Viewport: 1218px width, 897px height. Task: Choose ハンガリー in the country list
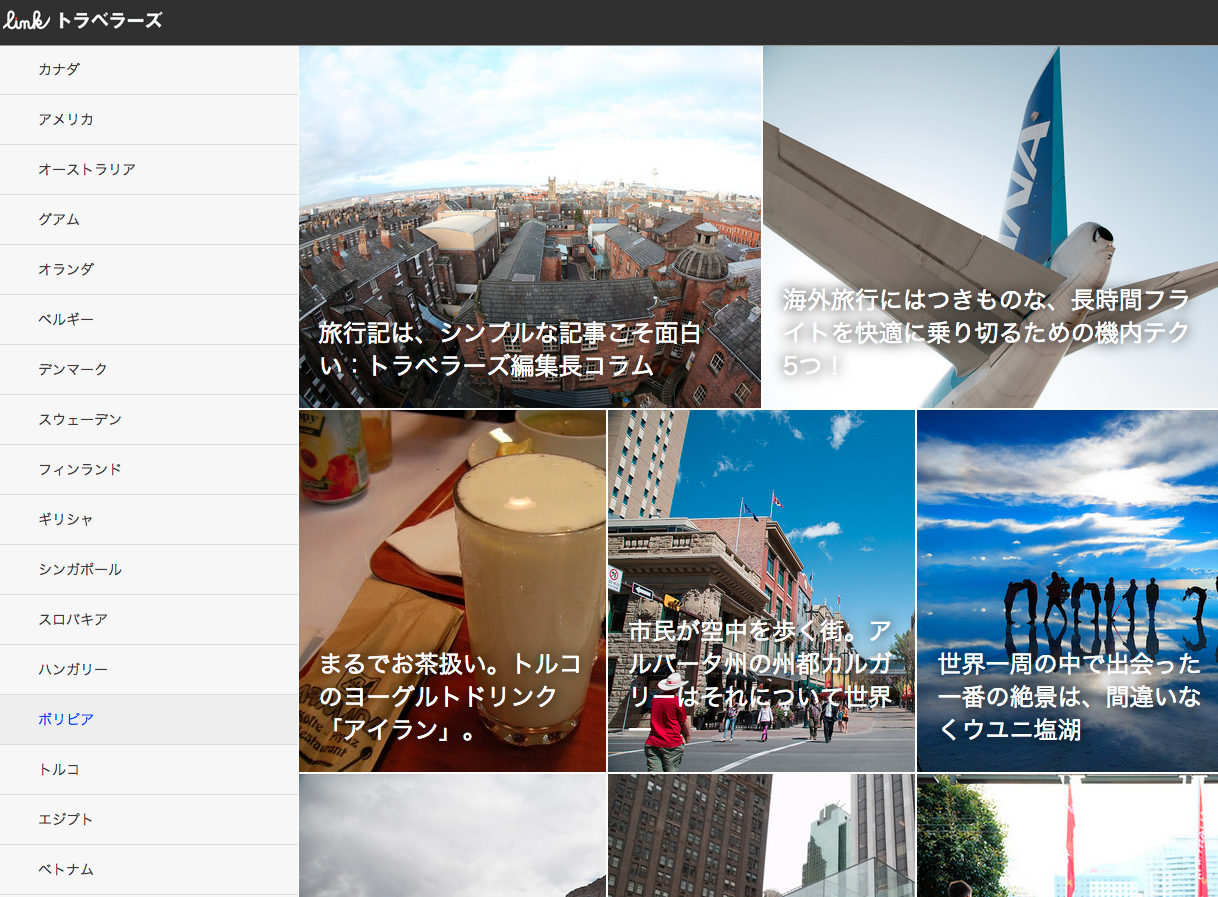pyautogui.click(x=73, y=670)
